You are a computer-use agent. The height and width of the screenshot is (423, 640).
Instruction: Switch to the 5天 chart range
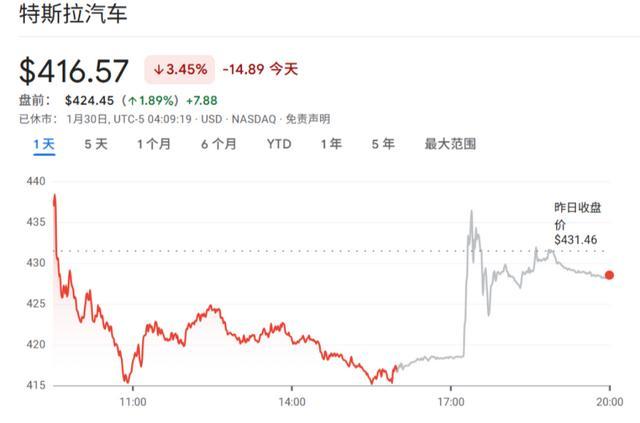coord(96,144)
